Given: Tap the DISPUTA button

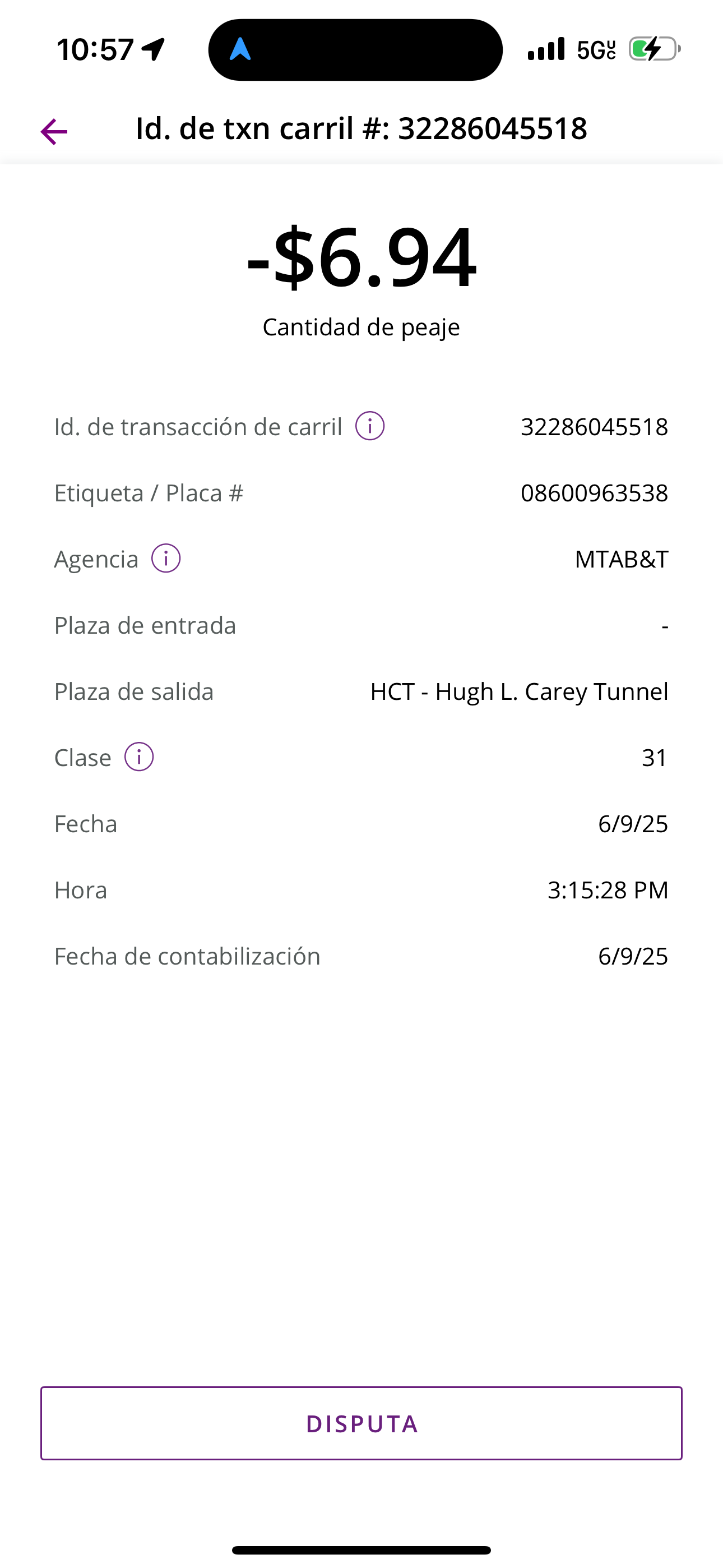Looking at the screenshot, I should pyautogui.click(x=361, y=1423).
